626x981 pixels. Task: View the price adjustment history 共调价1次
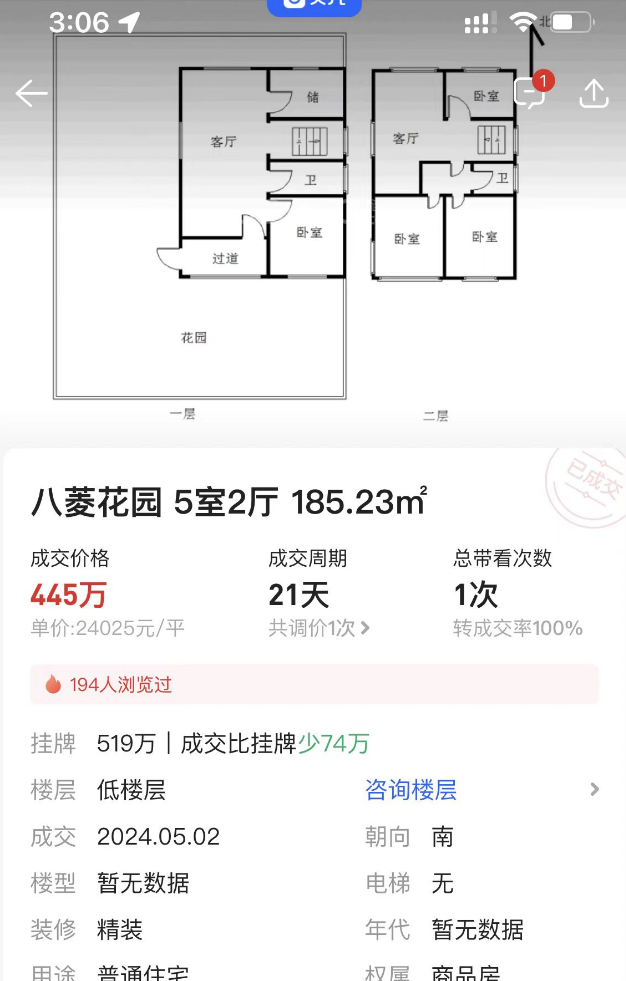(x=319, y=628)
